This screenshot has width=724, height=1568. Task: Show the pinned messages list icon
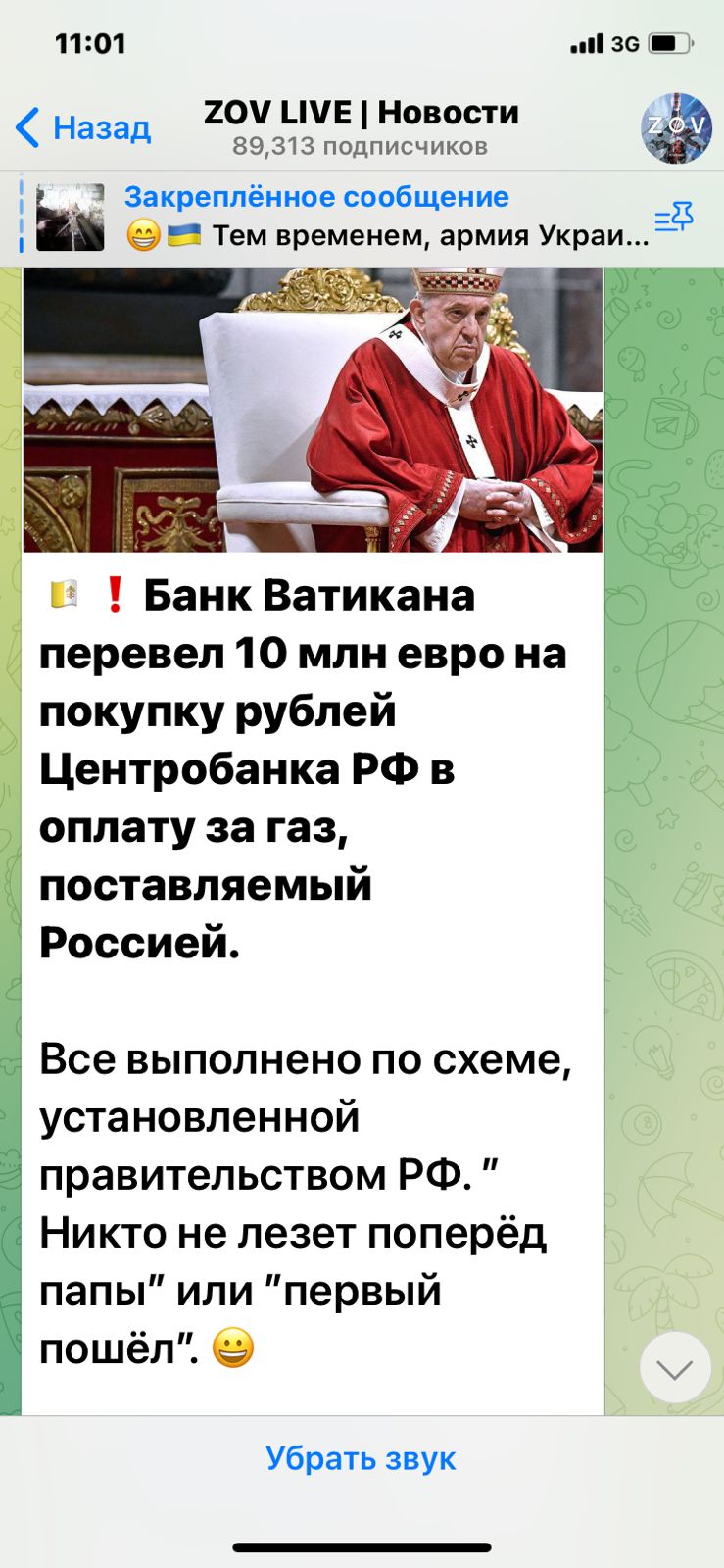click(x=673, y=217)
